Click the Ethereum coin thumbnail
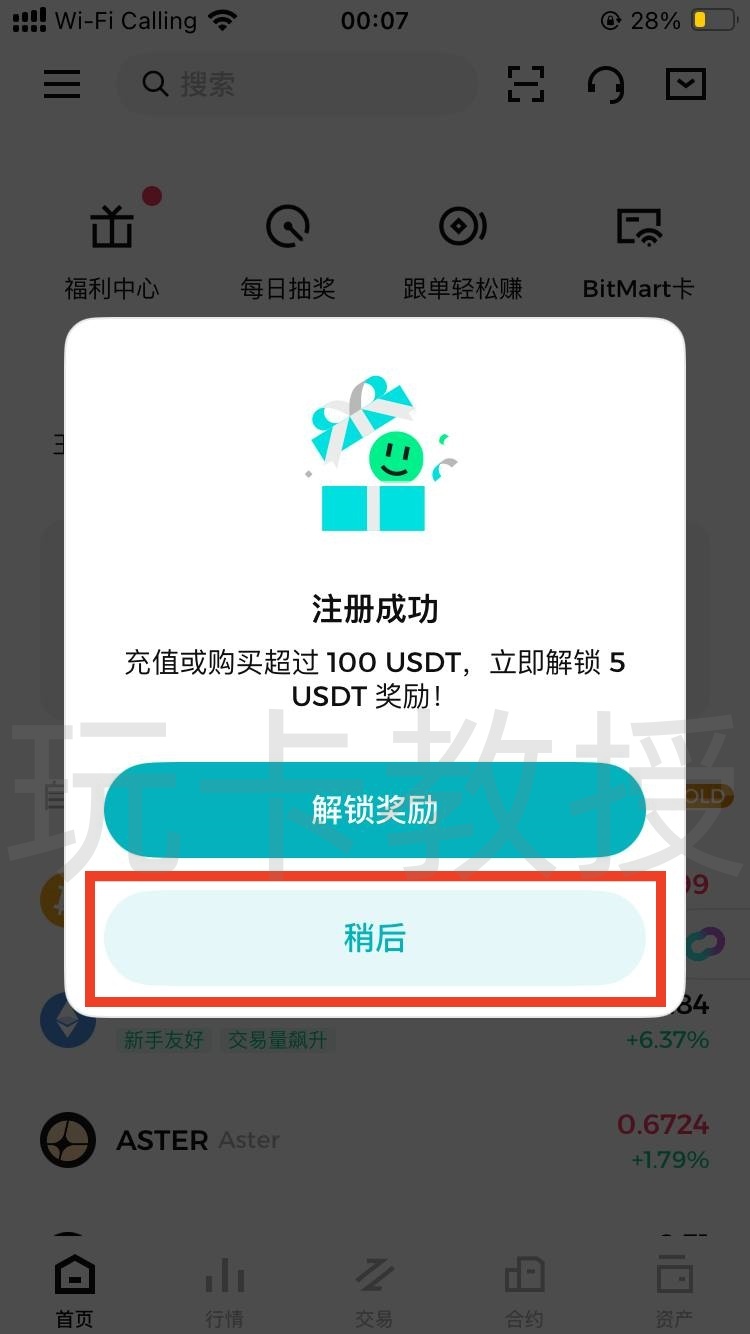This screenshot has width=750, height=1334. 67,1022
